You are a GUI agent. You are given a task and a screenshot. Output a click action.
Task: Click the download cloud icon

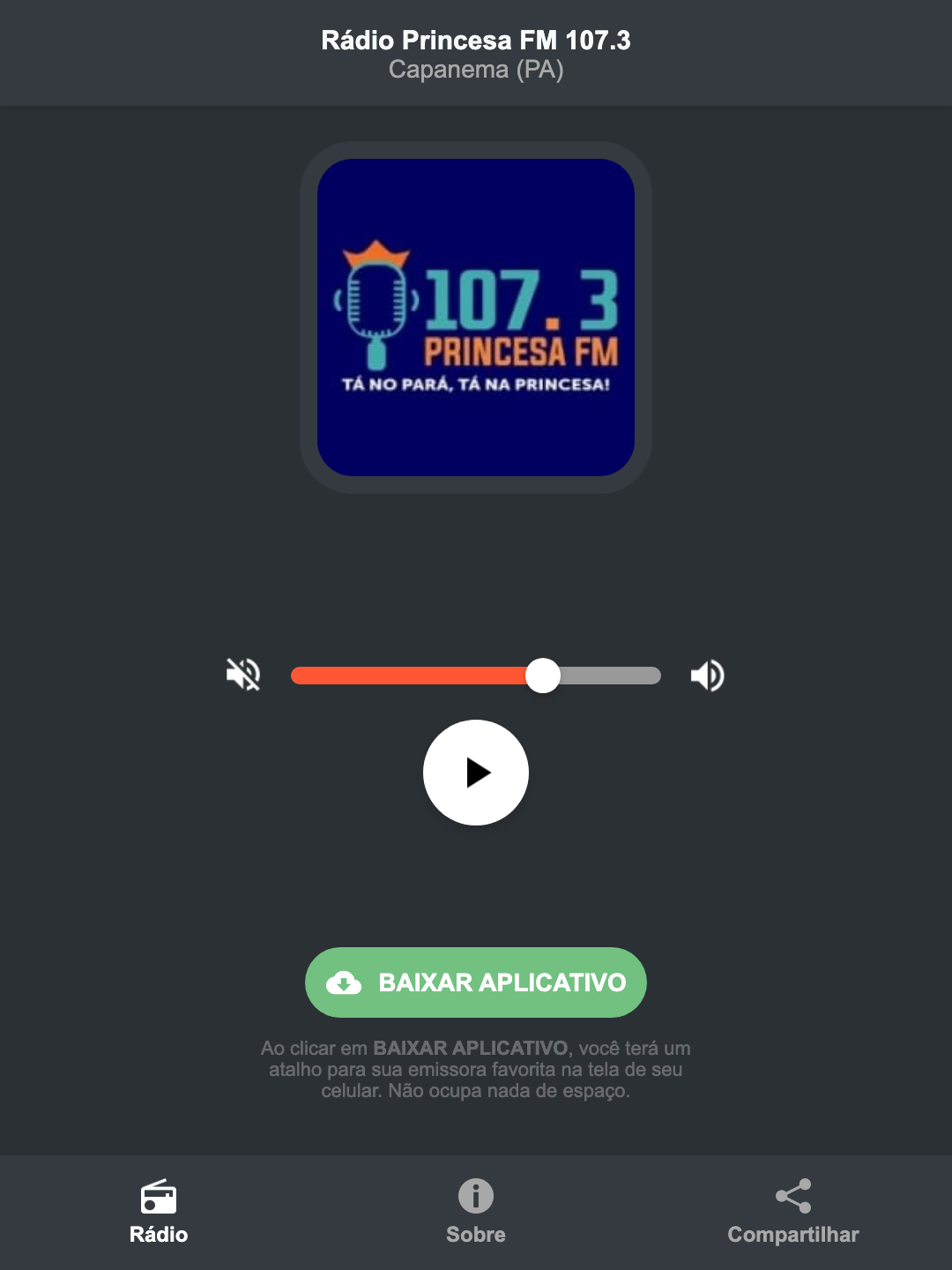pos(346,982)
